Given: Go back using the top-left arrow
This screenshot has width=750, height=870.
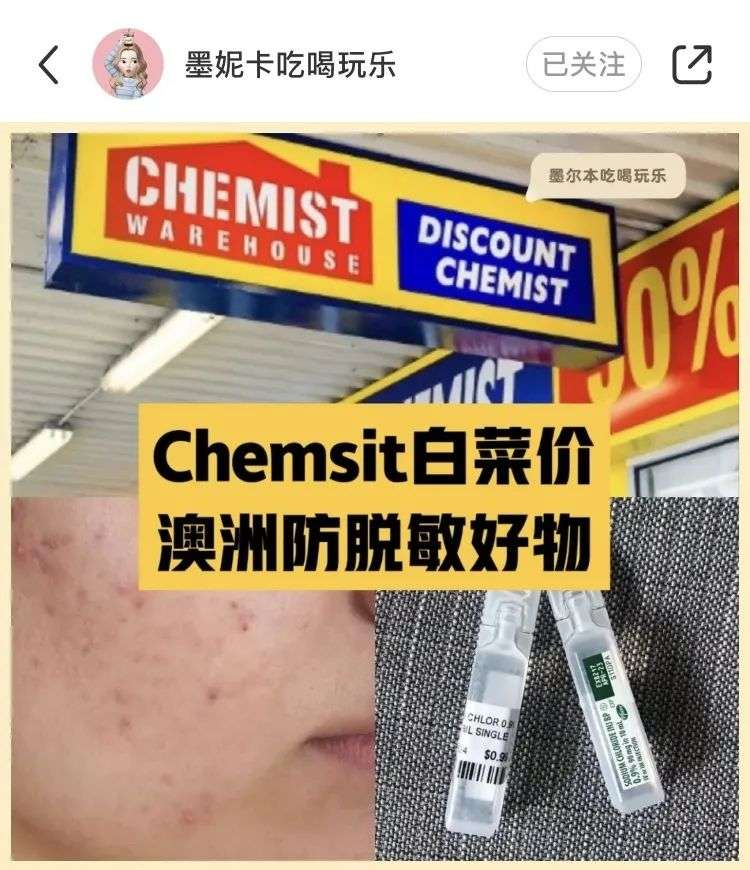Looking at the screenshot, I should (48, 65).
